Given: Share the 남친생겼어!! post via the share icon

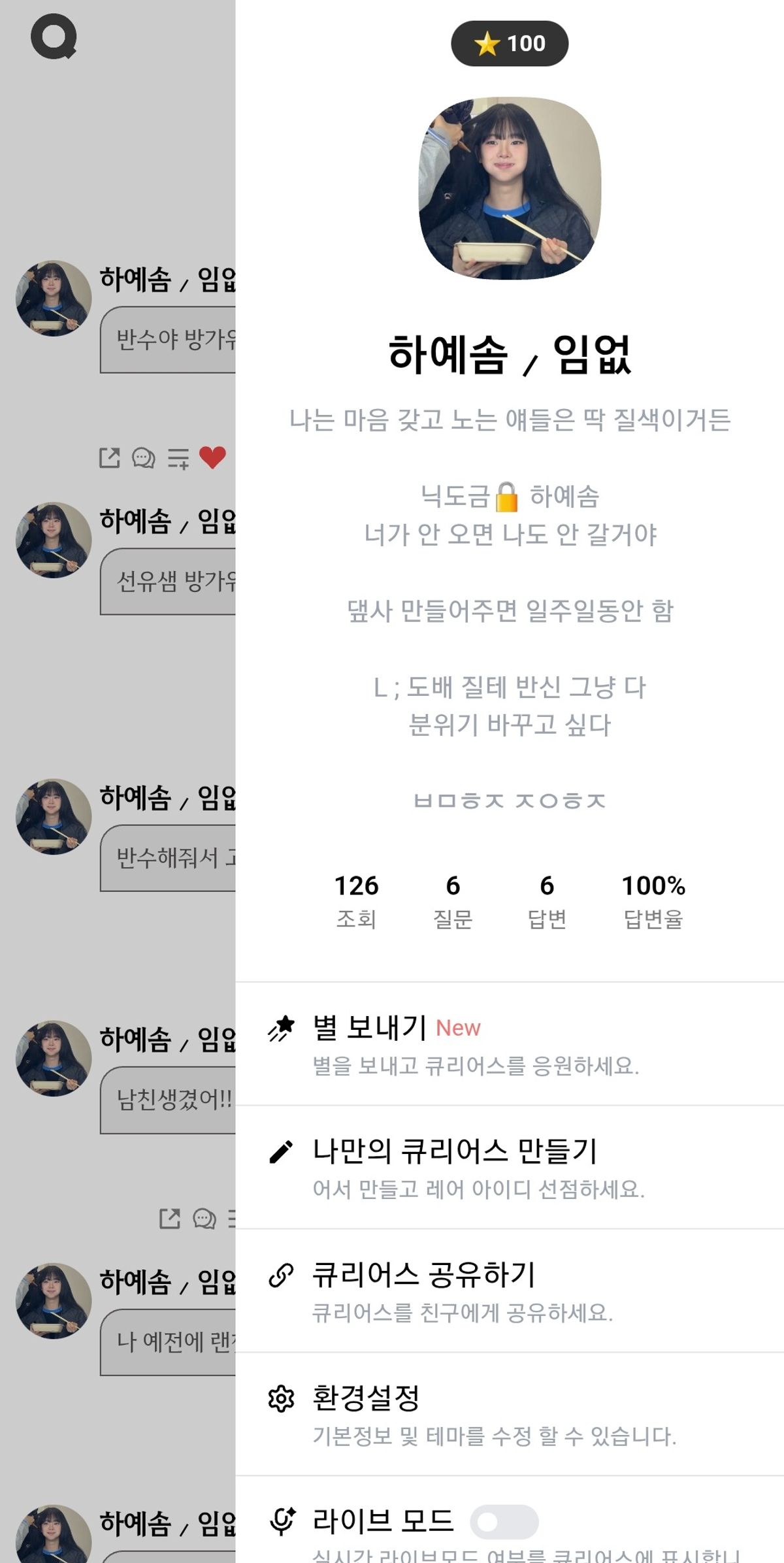Looking at the screenshot, I should (x=170, y=1218).
